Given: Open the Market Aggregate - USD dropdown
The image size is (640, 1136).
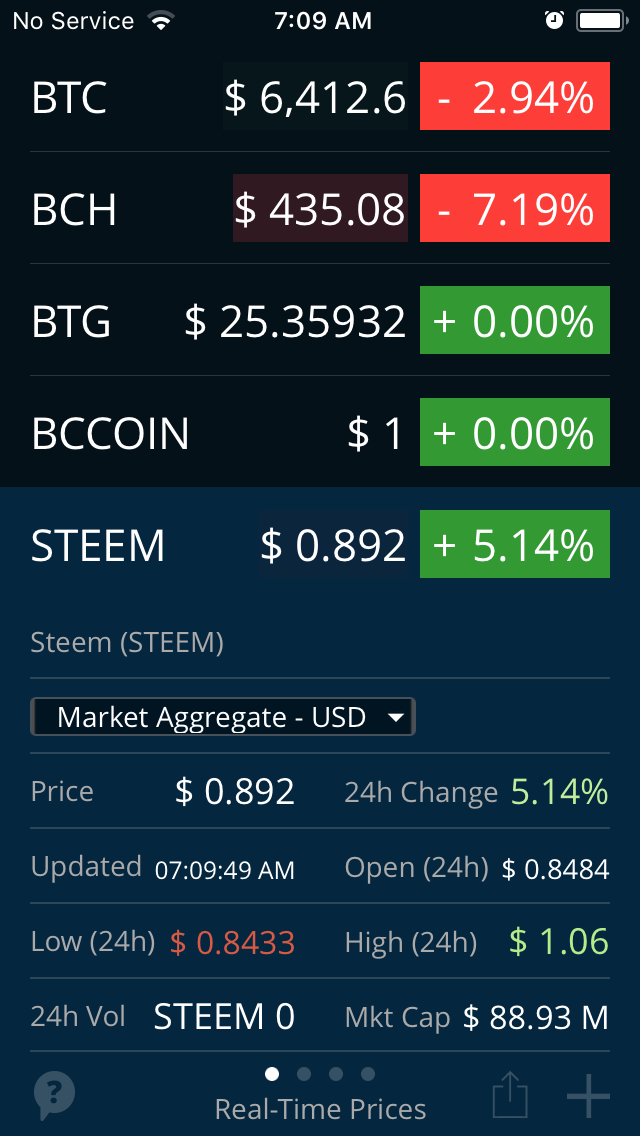Looking at the screenshot, I should 223,717.
